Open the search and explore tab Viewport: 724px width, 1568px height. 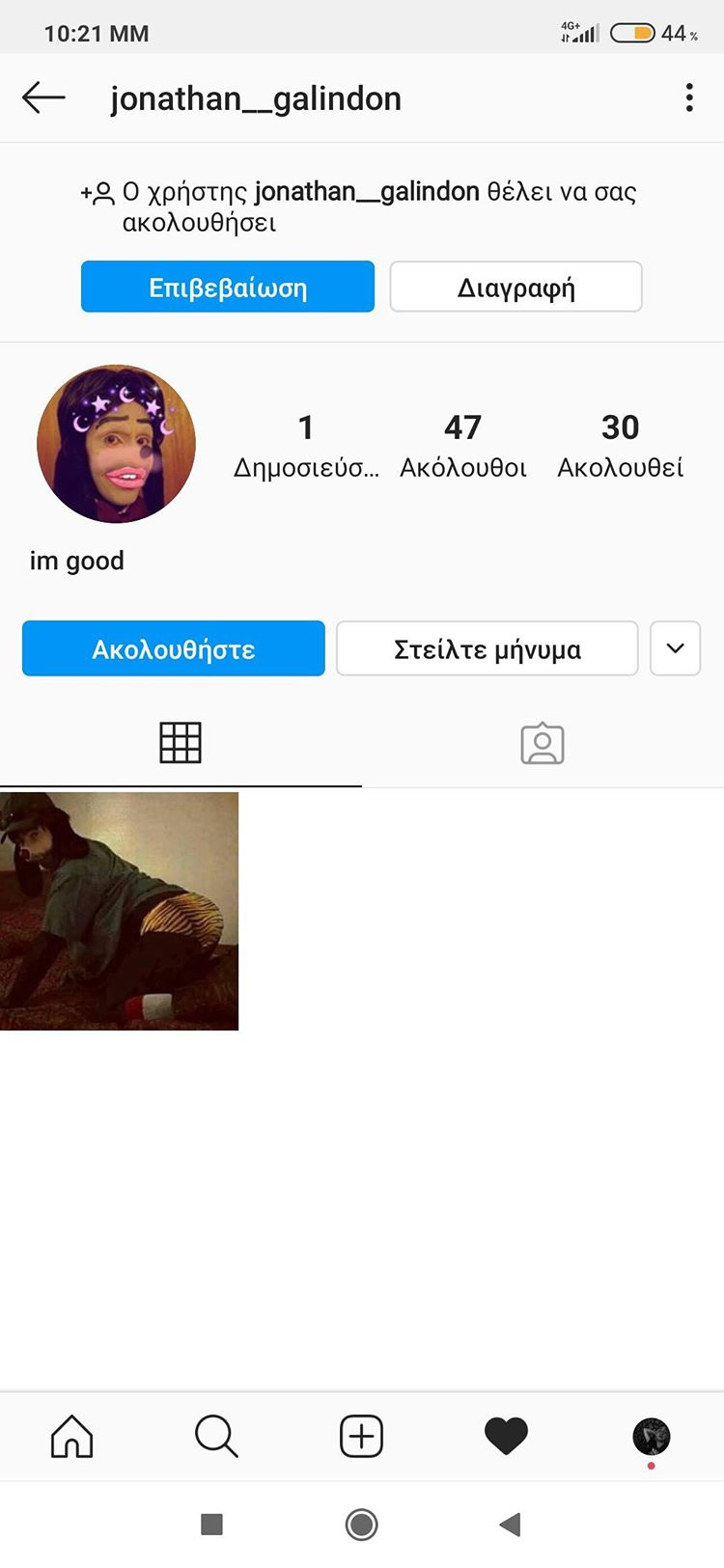[x=216, y=1436]
